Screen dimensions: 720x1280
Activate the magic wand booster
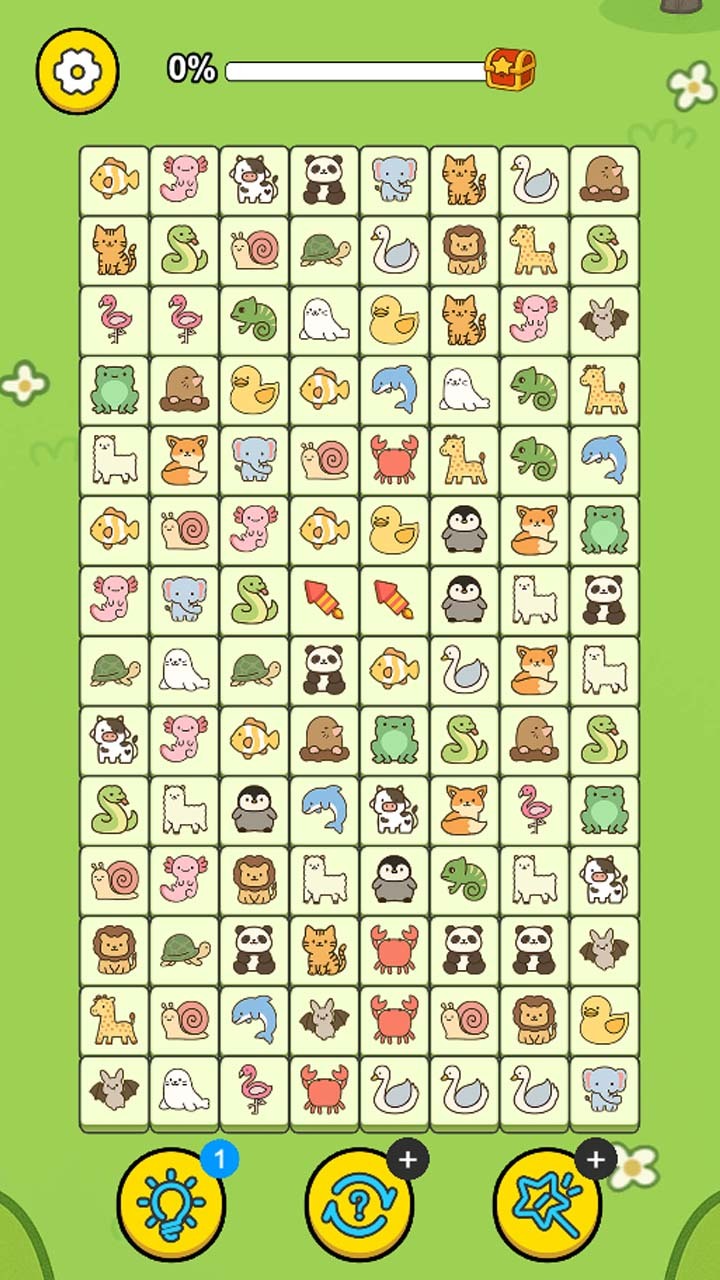(547, 1205)
